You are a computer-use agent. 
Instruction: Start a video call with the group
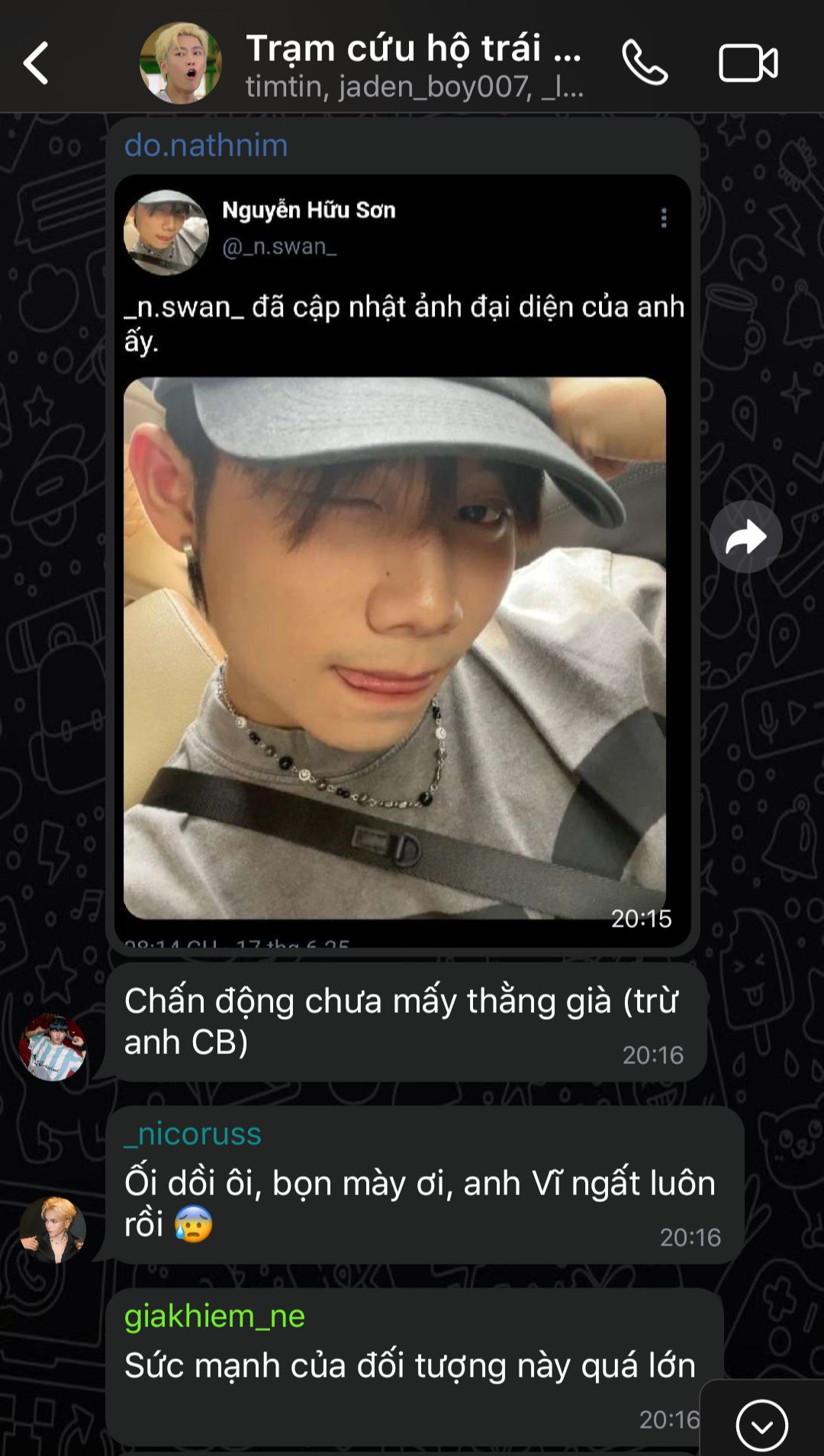click(748, 63)
